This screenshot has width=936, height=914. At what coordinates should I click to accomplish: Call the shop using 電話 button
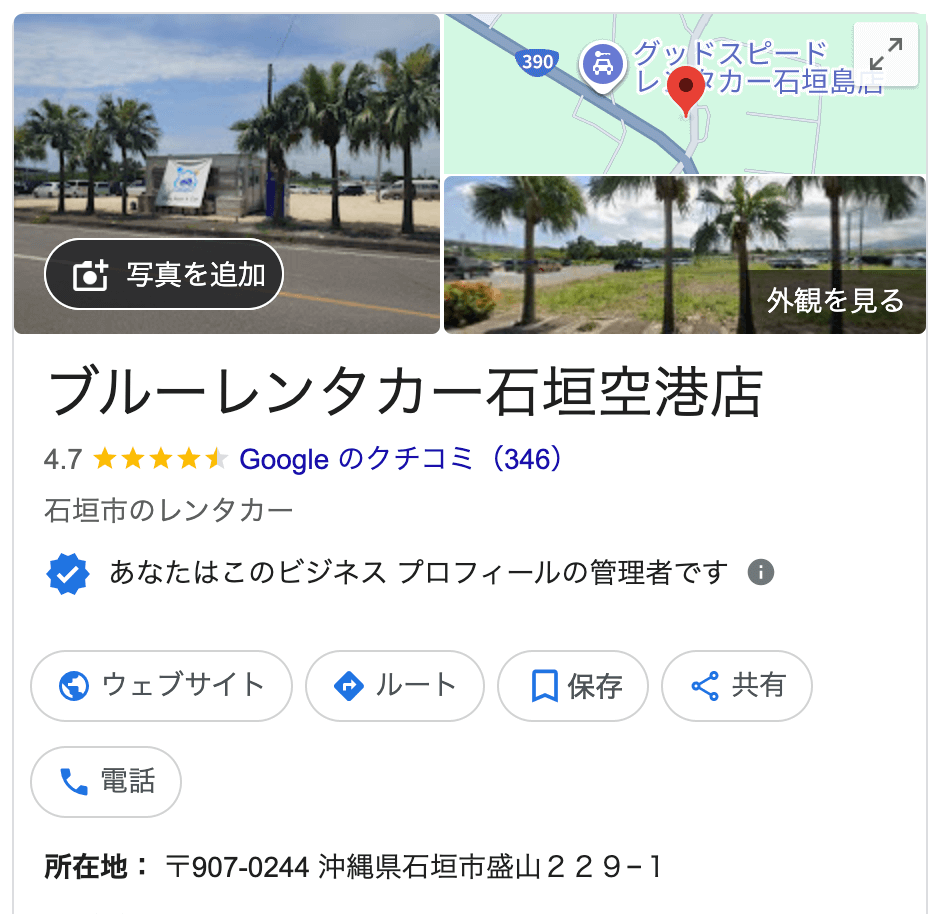point(106,782)
